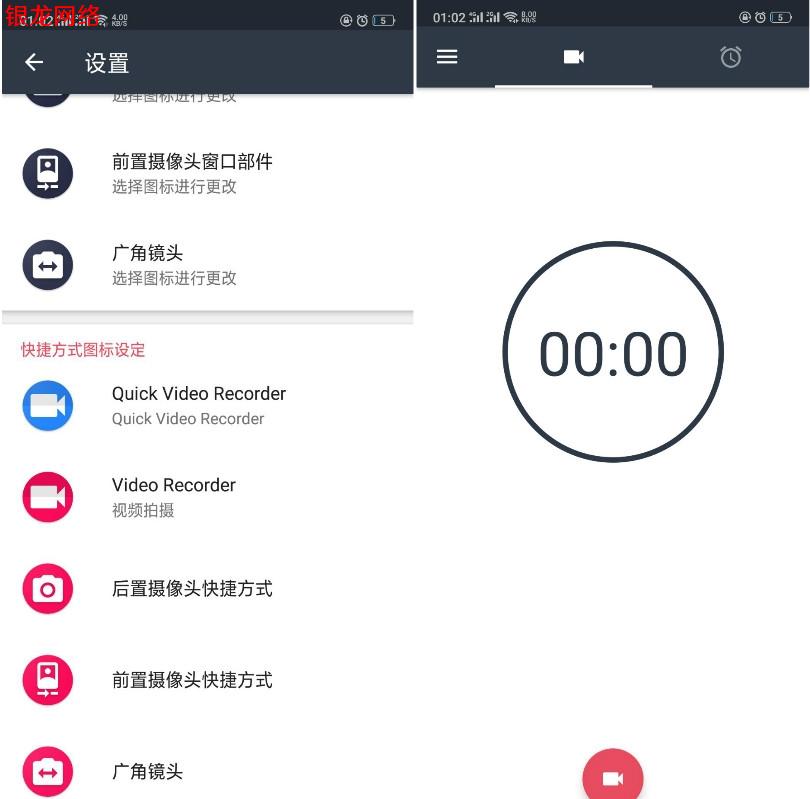810x799 pixels.
Task: Open the 广角镜头 row under 快捷方式图标设定
Action: coord(148,772)
